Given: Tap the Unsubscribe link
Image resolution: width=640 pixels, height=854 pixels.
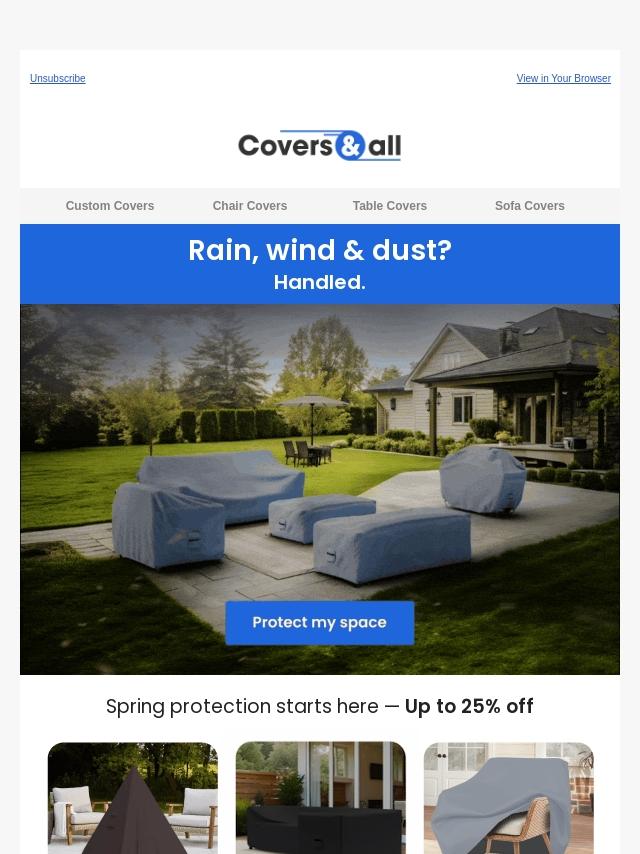Looking at the screenshot, I should point(57,78).
